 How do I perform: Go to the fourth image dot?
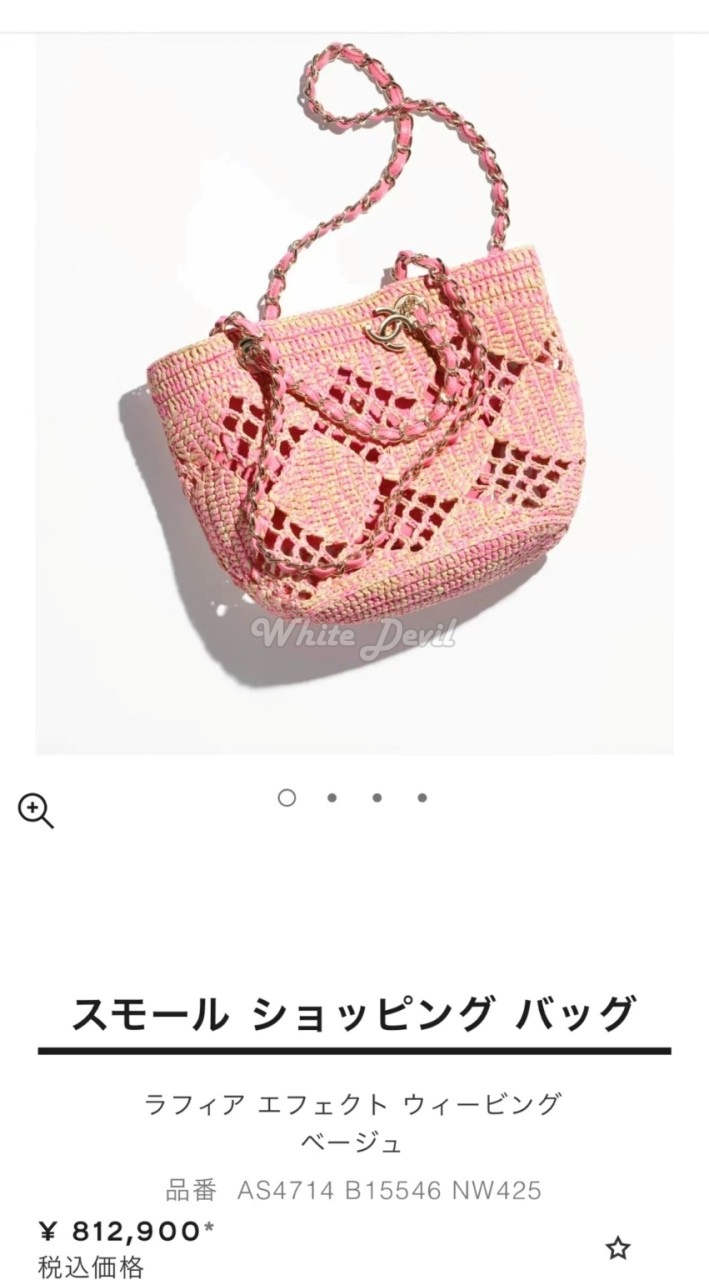[422, 798]
